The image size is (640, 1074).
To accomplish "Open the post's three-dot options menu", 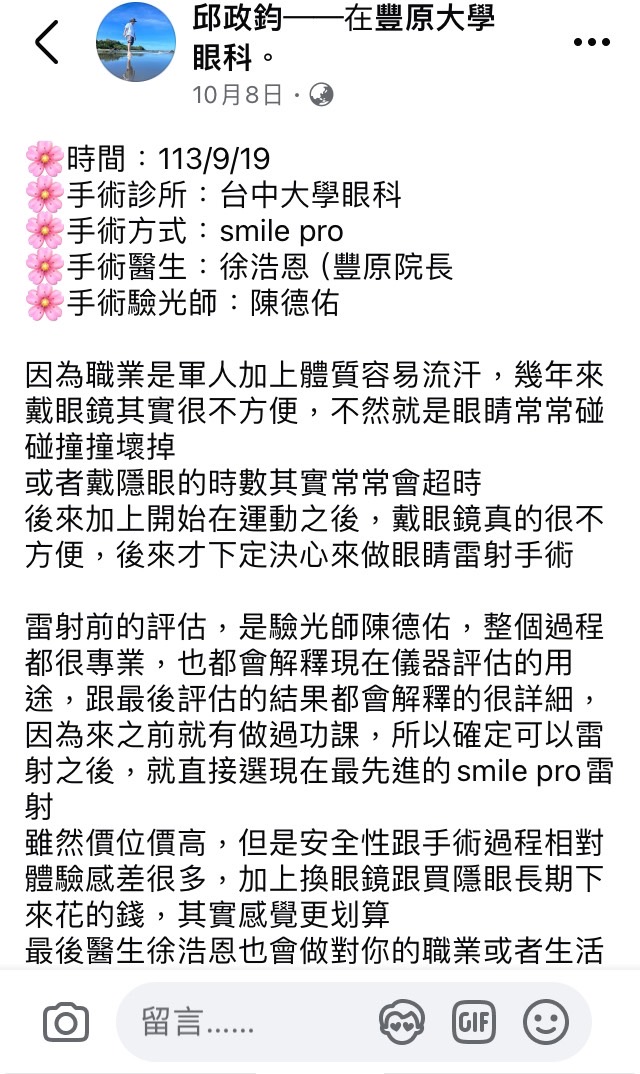I will coord(591,42).
